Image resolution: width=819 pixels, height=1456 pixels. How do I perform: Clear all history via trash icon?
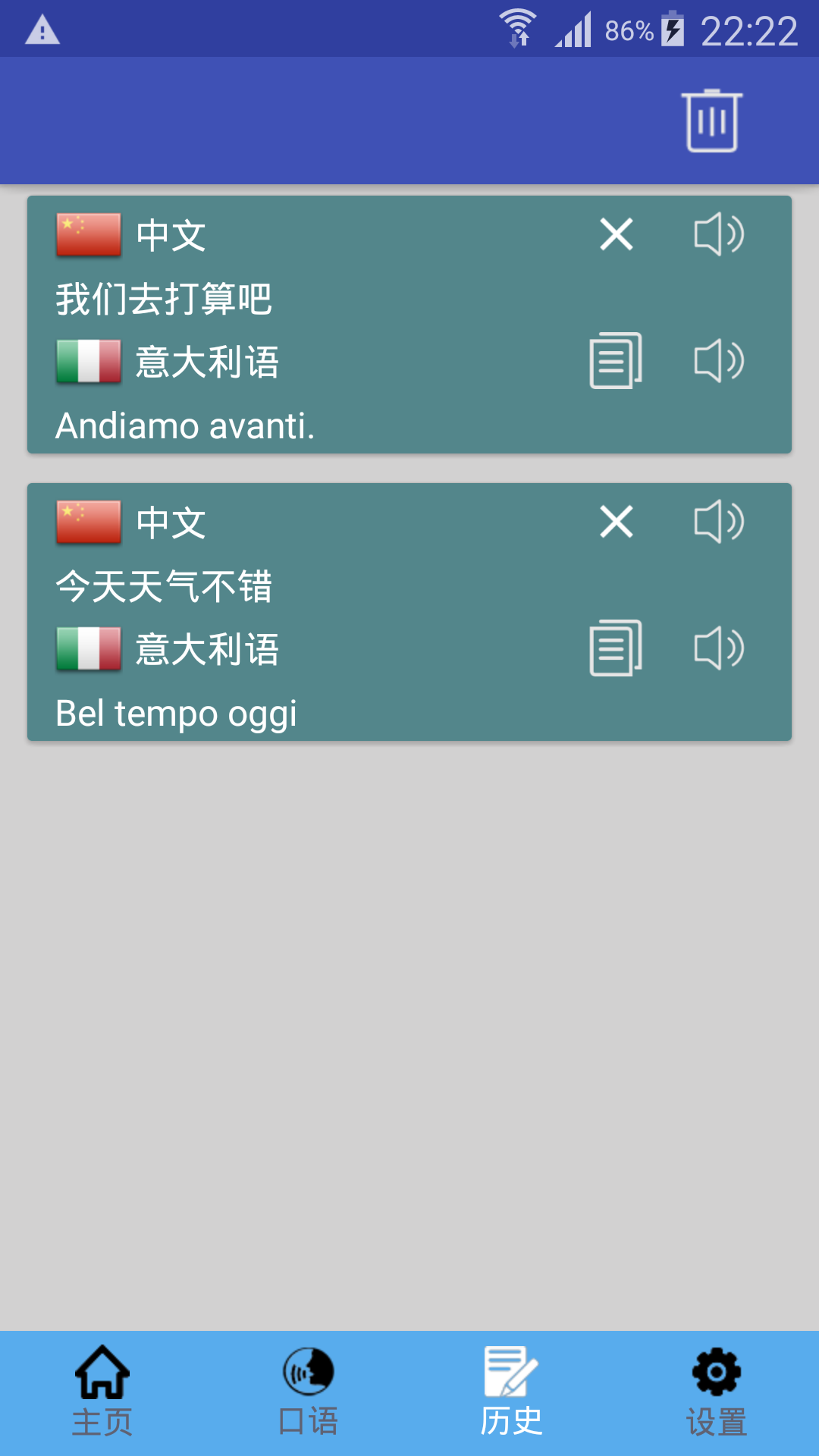pos(712,121)
